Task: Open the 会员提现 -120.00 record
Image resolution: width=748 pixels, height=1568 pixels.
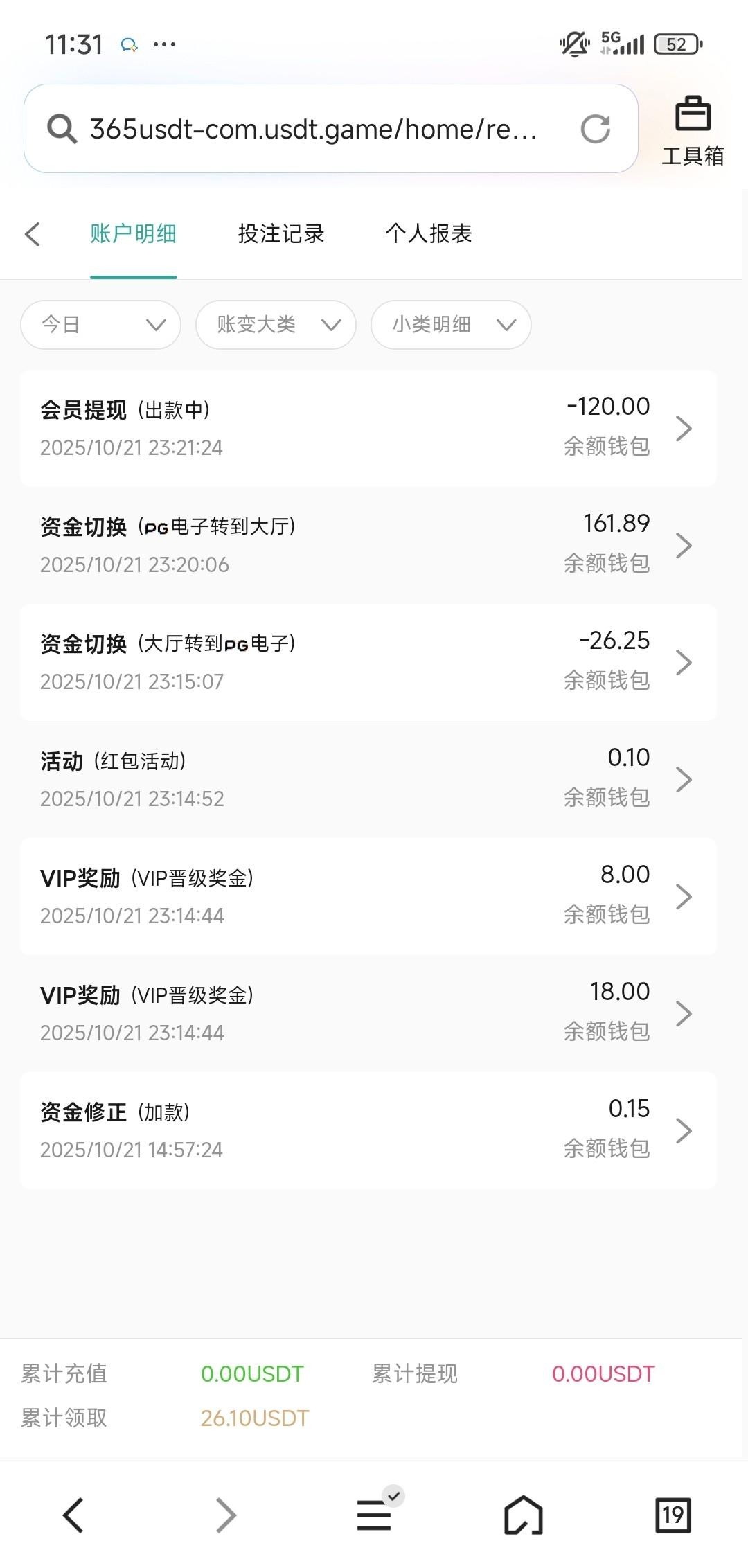Action: (368, 428)
